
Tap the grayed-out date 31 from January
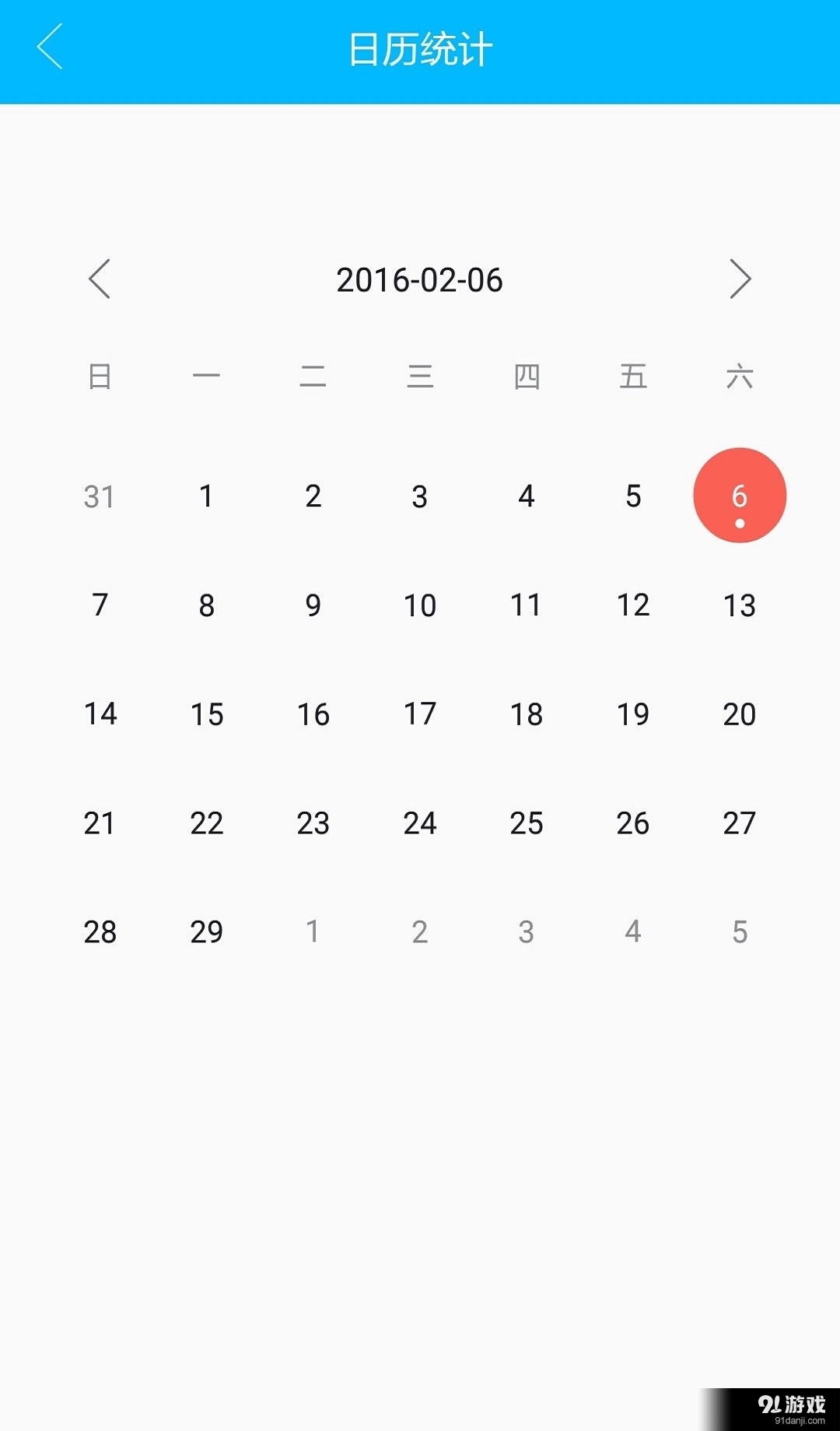pyautogui.click(x=99, y=496)
